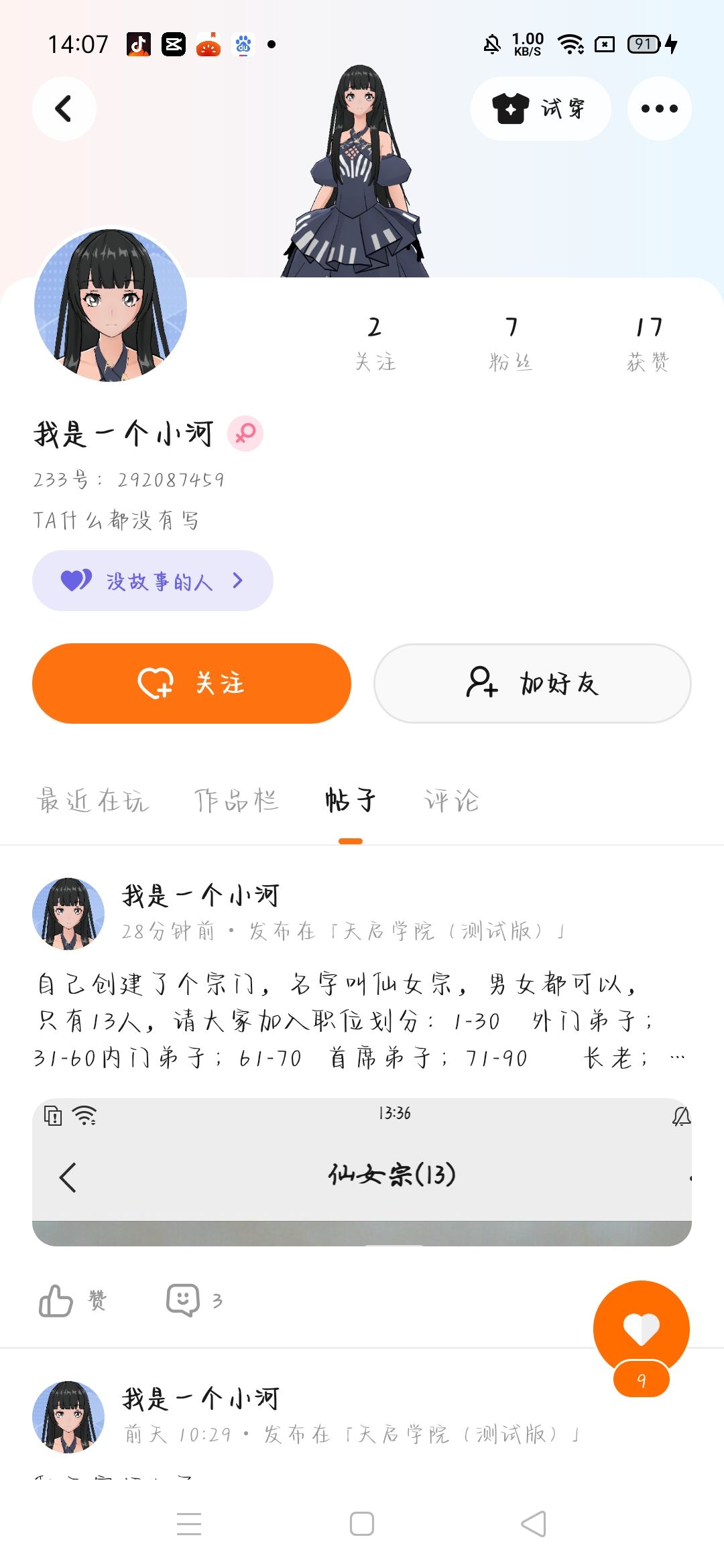
Task: Switch to the 最近在玩 tab
Action: (93, 801)
